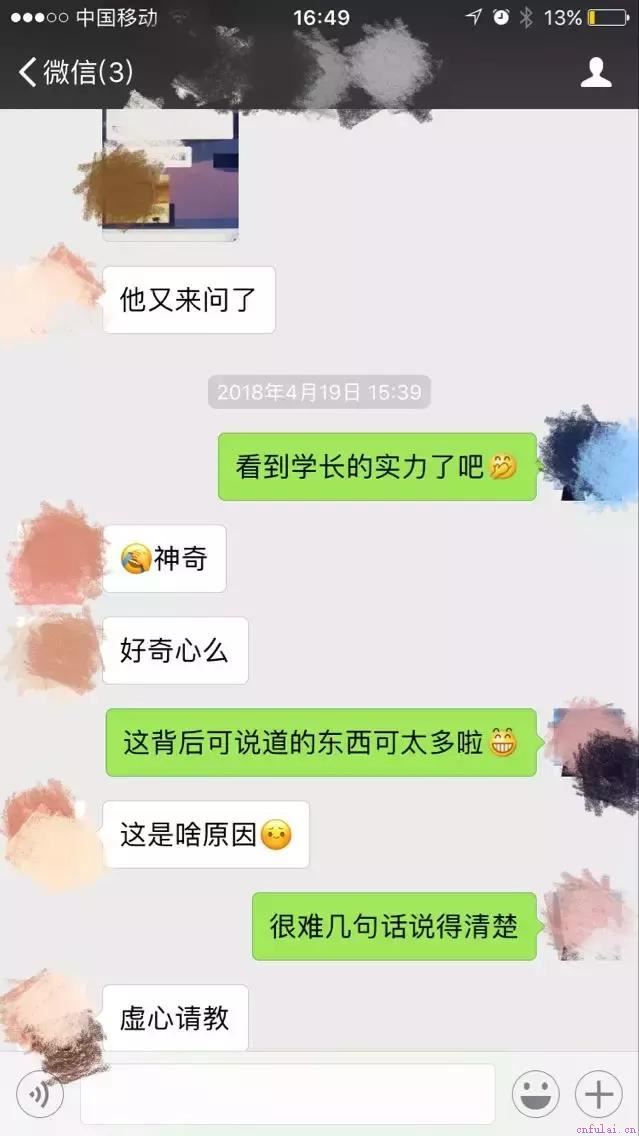Open the shared image at the top
This screenshot has height=1136, width=639.
[170, 175]
